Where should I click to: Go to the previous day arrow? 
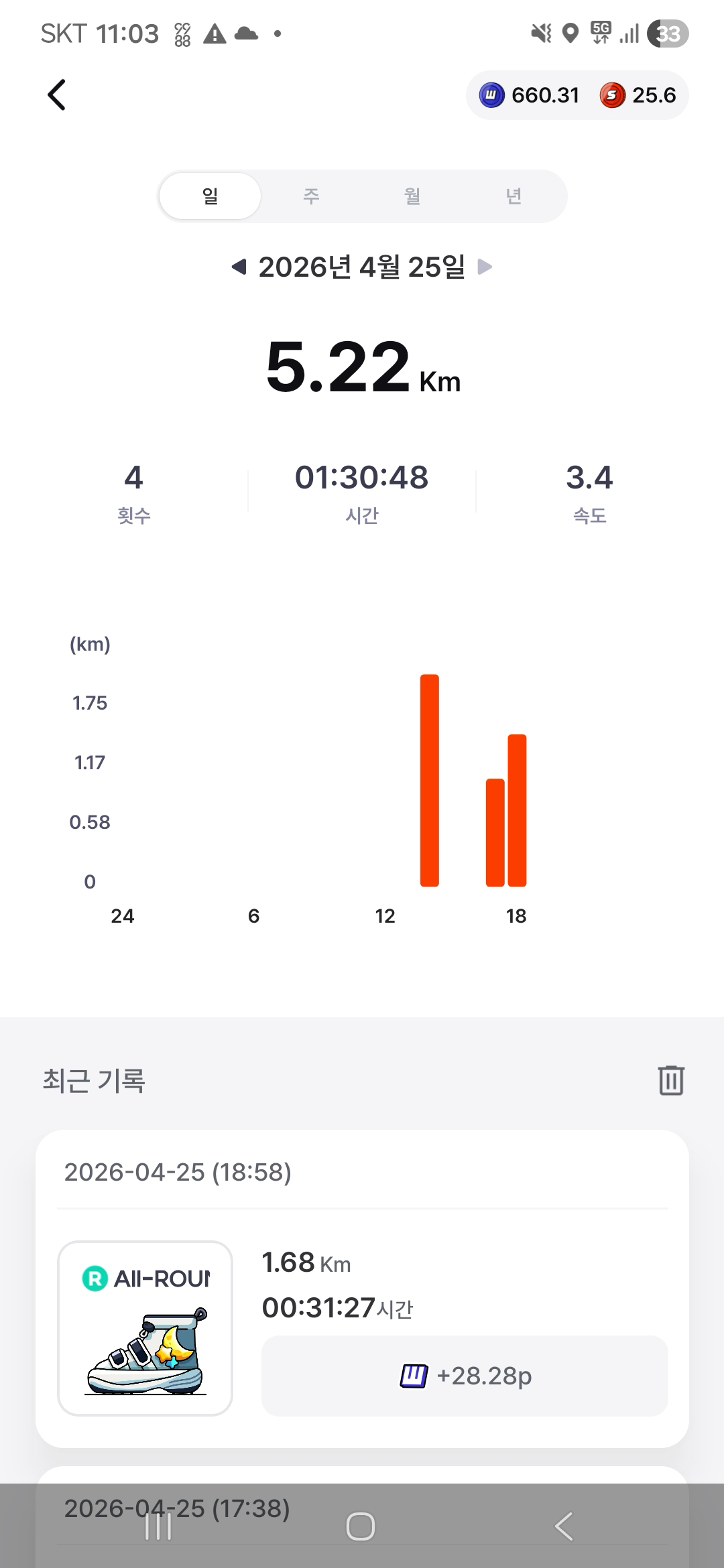point(239,267)
